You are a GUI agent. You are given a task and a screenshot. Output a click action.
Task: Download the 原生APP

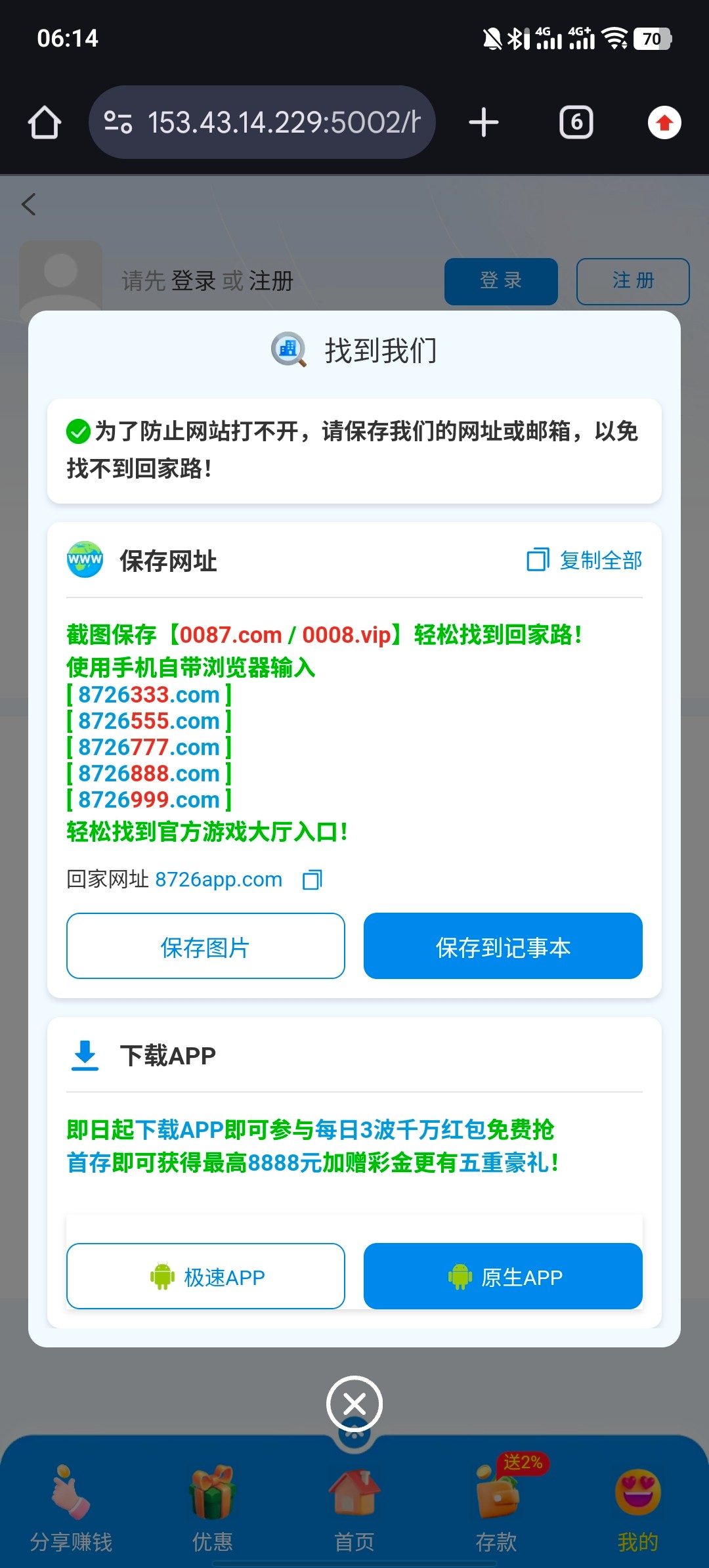point(503,1276)
